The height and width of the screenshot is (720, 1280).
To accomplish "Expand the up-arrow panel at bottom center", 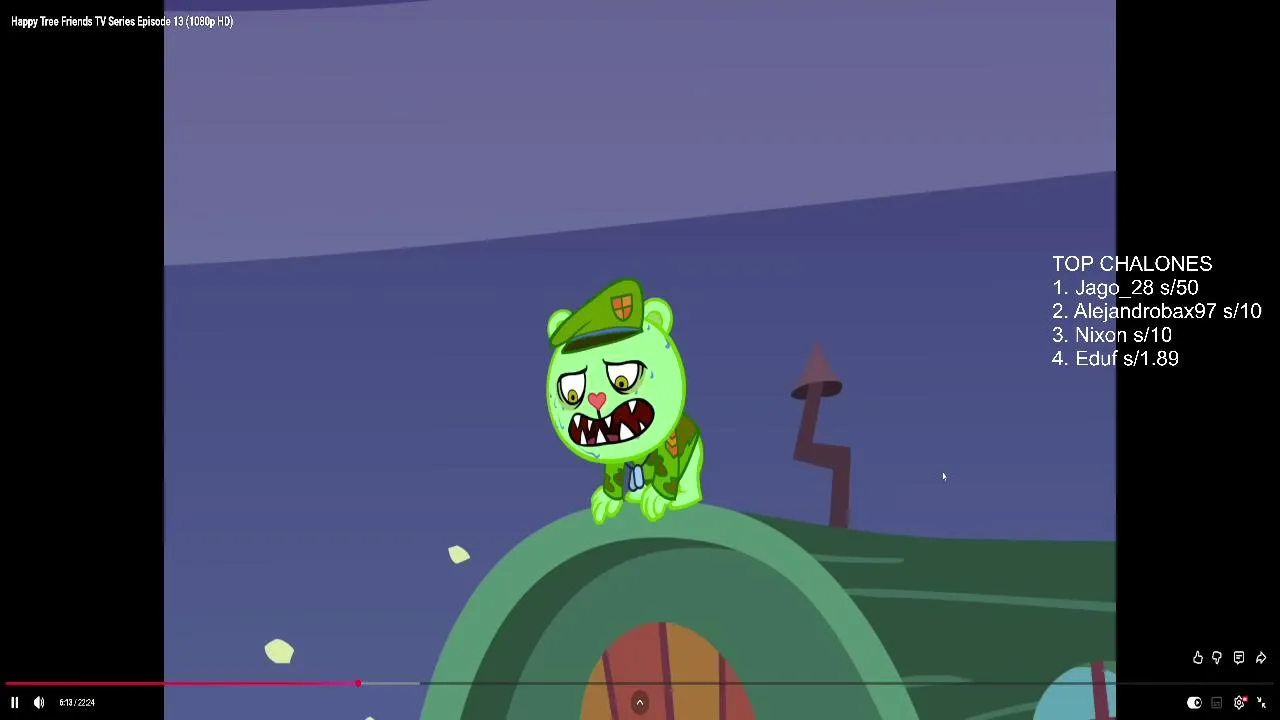I will (640, 703).
